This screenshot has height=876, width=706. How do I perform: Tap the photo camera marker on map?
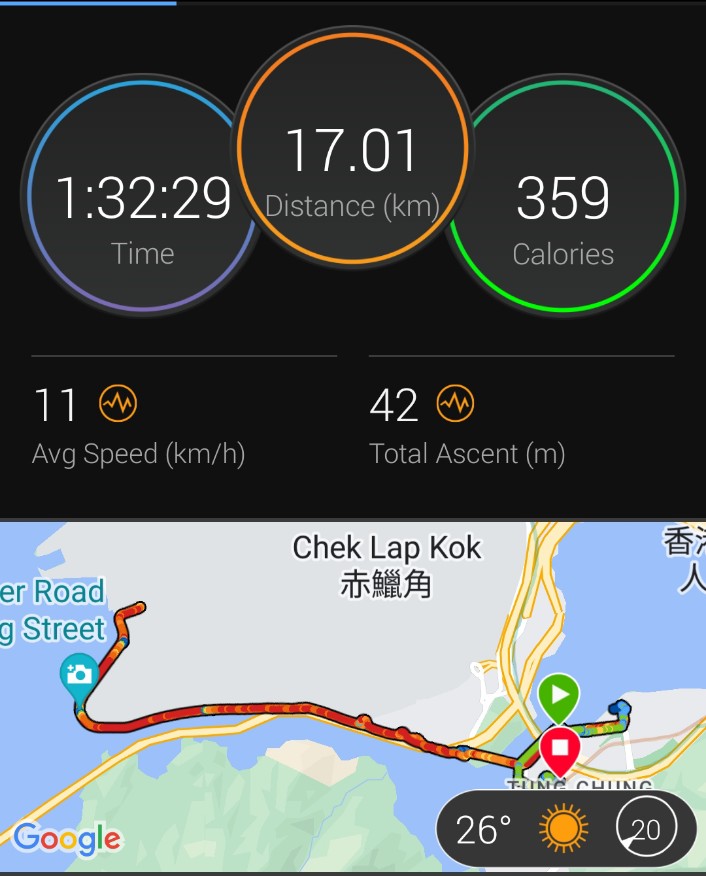pos(77,674)
